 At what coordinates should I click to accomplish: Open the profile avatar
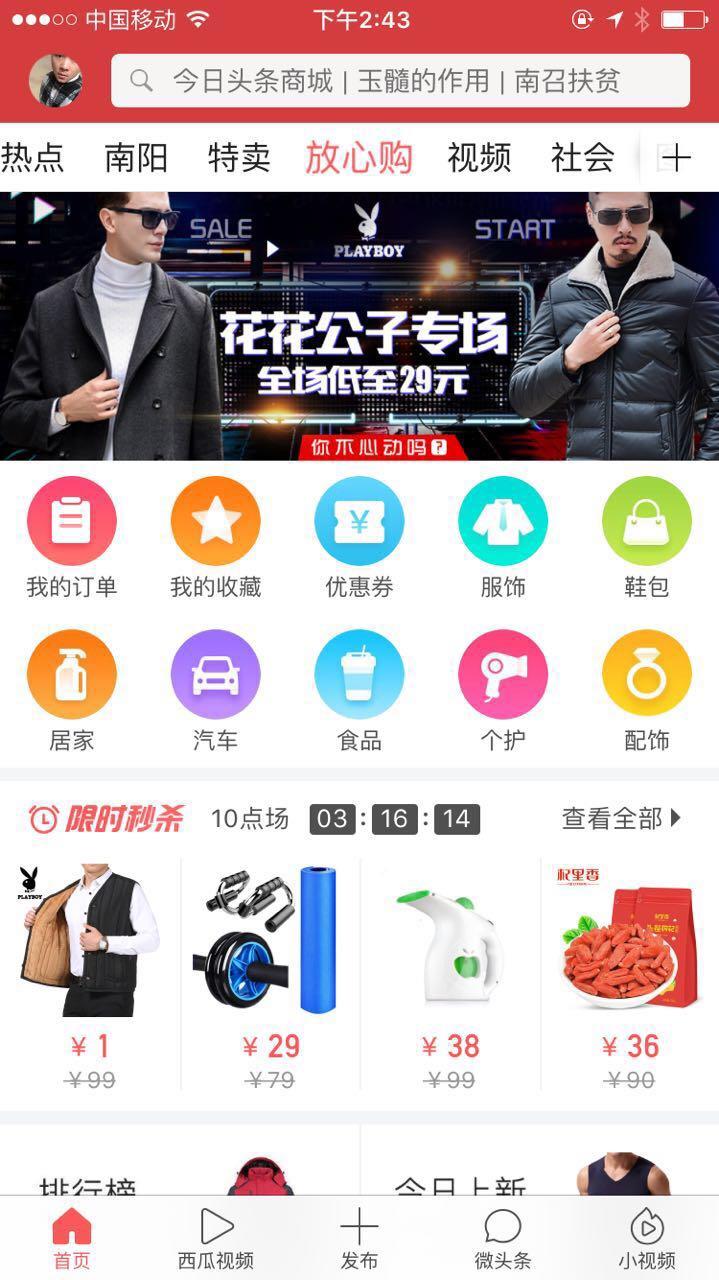[x=56, y=80]
